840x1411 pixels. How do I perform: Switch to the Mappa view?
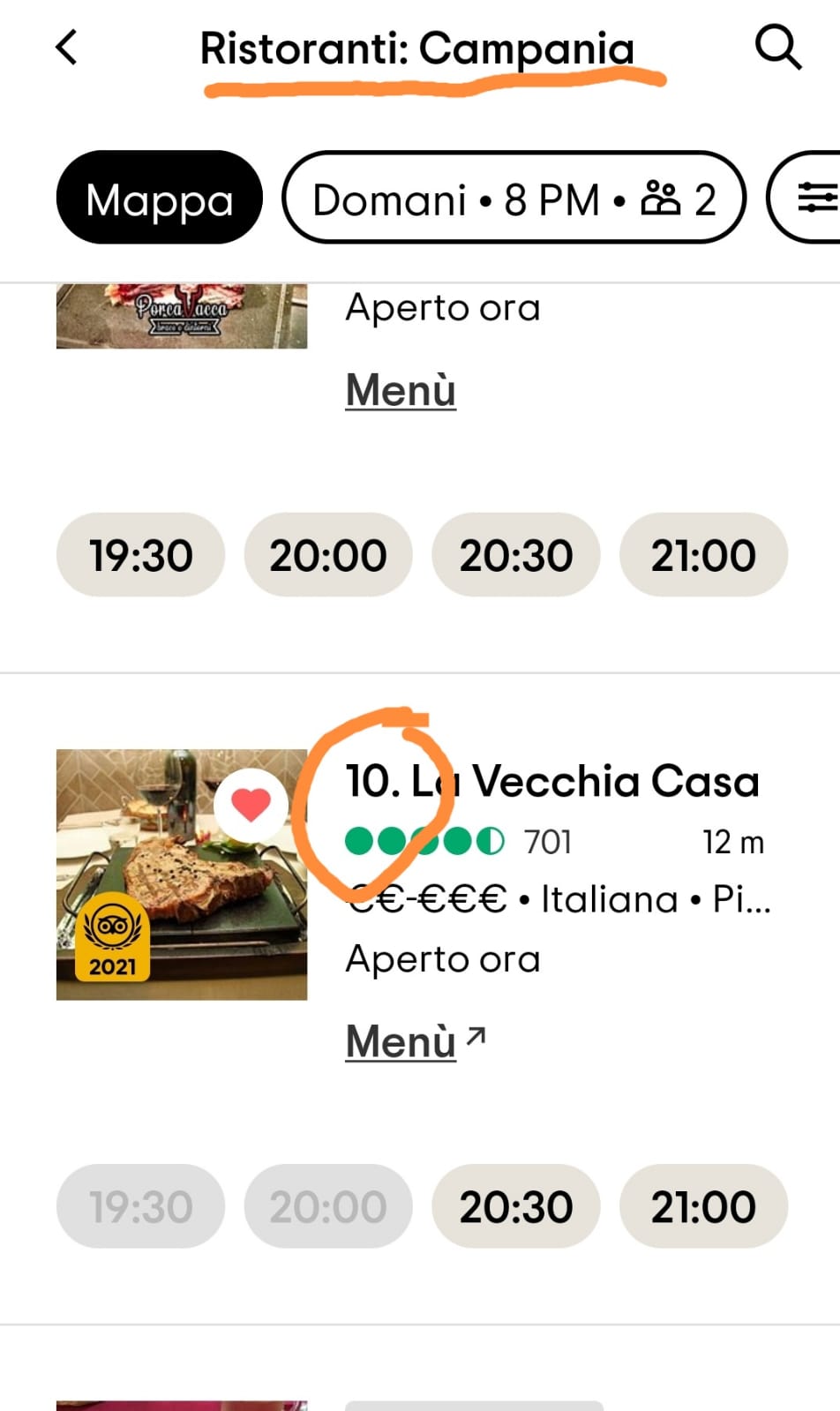[160, 199]
